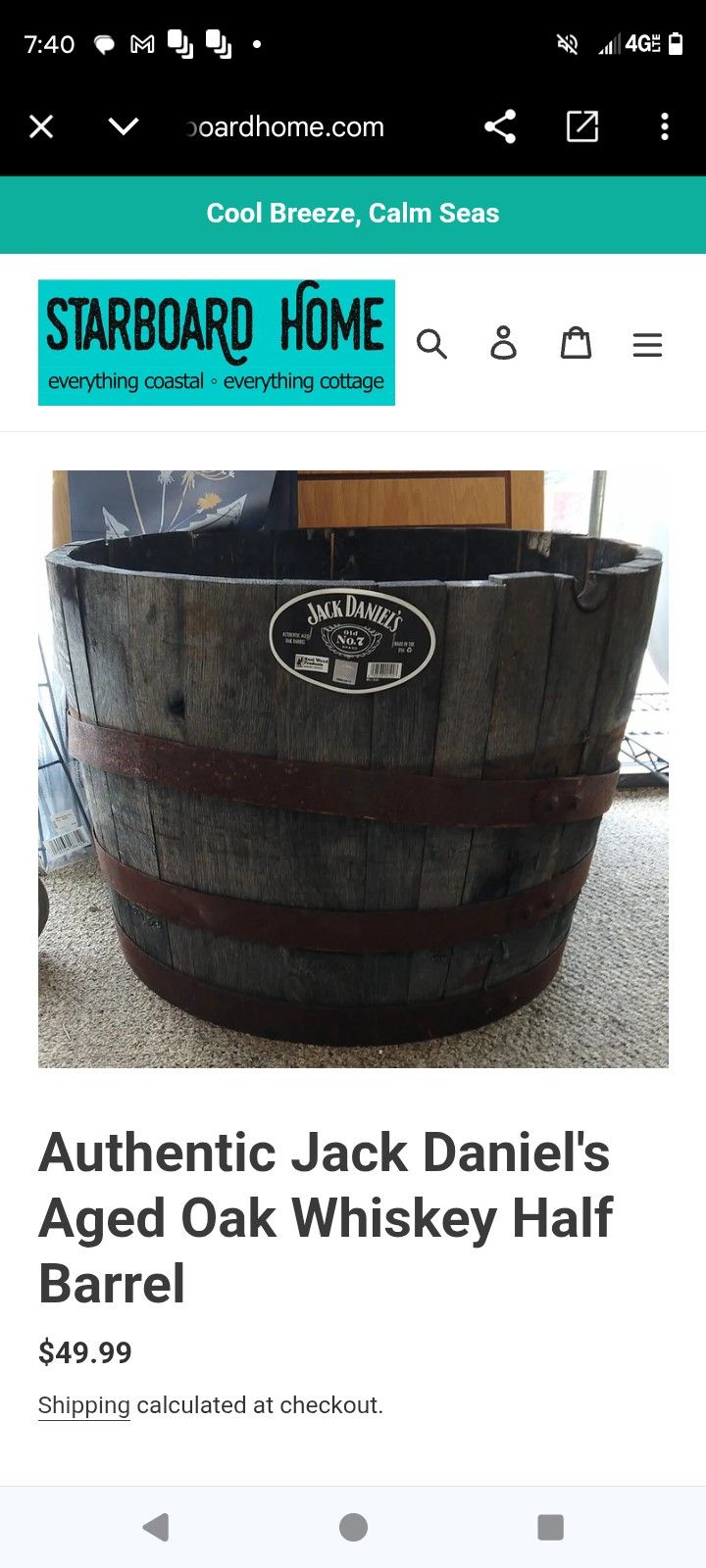Minimize the browser with the down chevron
Screen dimensions: 706x1568
click(x=124, y=126)
